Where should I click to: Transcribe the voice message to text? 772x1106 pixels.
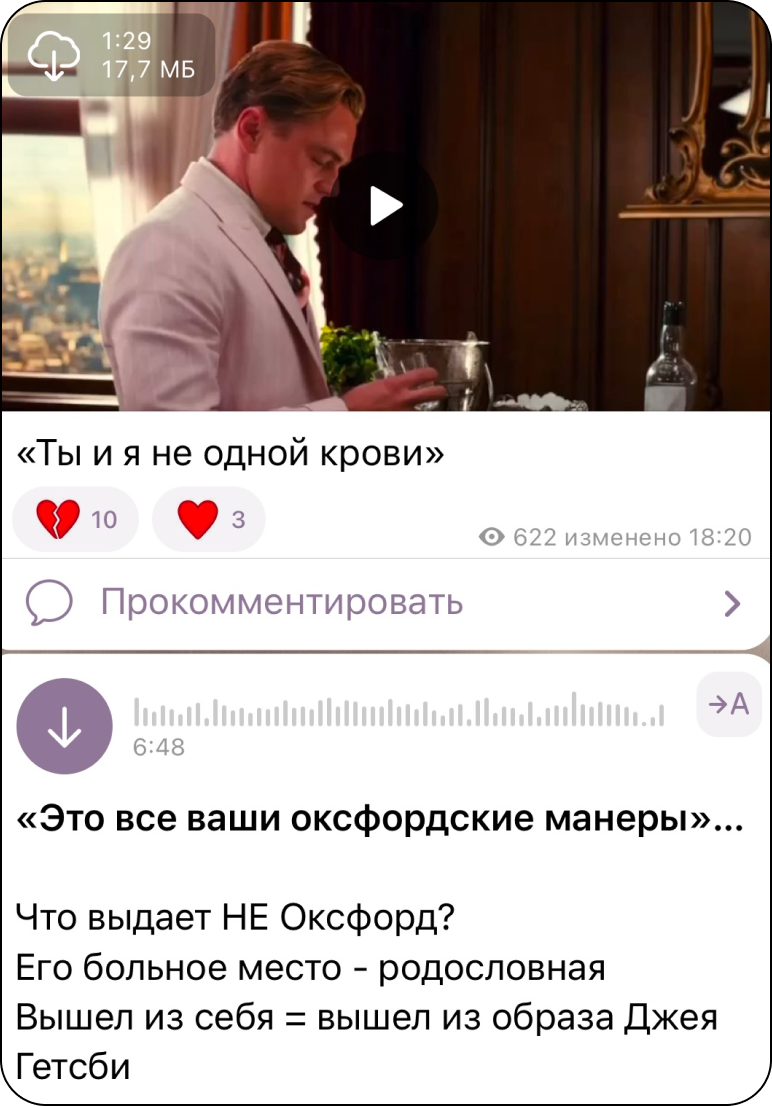(729, 704)
